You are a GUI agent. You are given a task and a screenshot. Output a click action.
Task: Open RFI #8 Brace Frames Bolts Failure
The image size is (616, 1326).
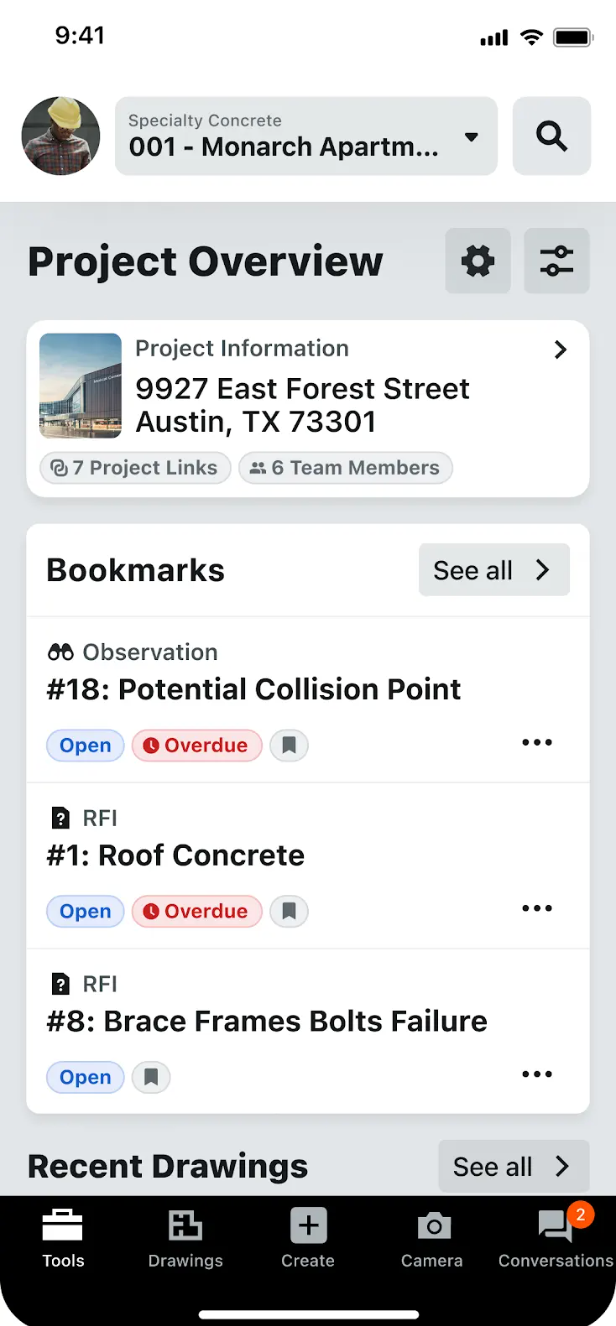point(267,1021)
